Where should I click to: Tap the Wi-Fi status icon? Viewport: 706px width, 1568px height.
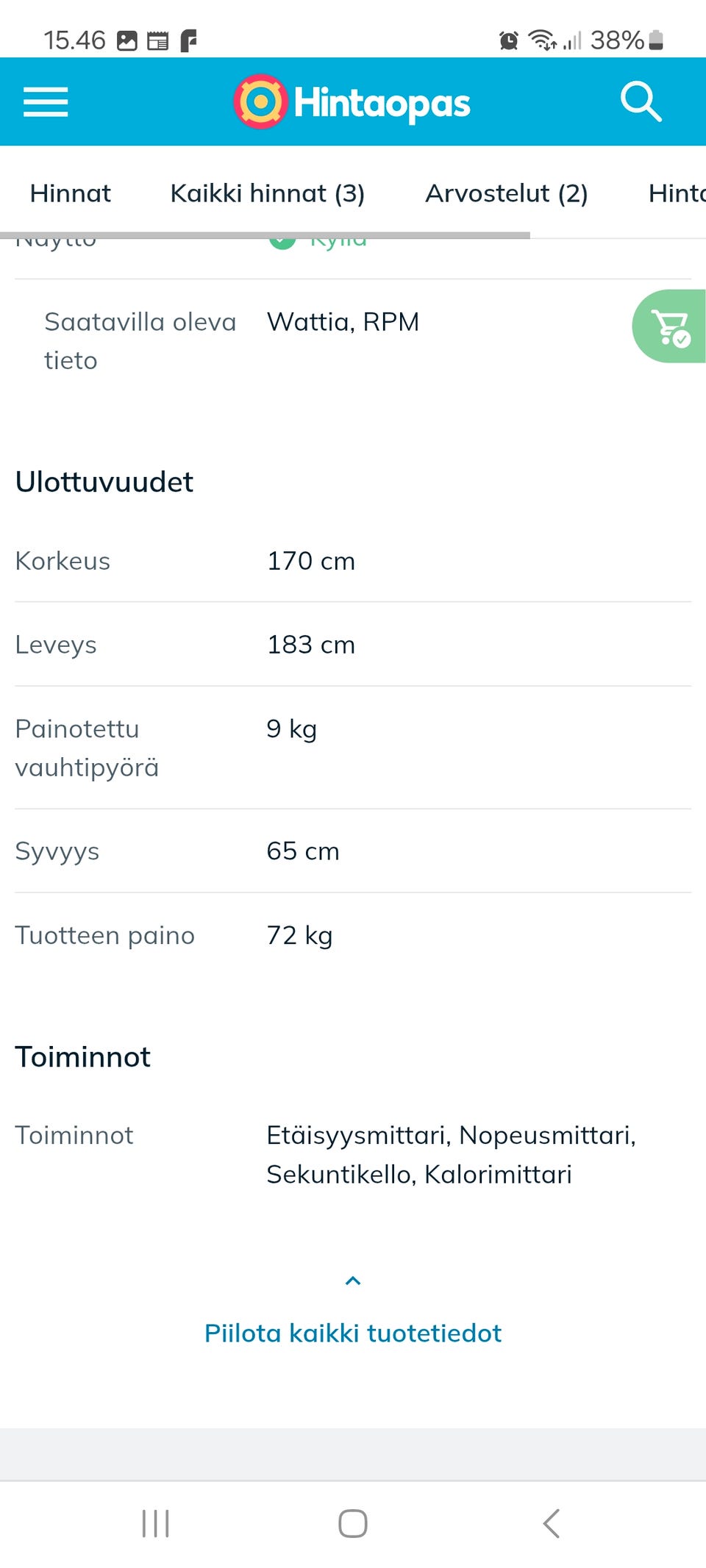544,40
